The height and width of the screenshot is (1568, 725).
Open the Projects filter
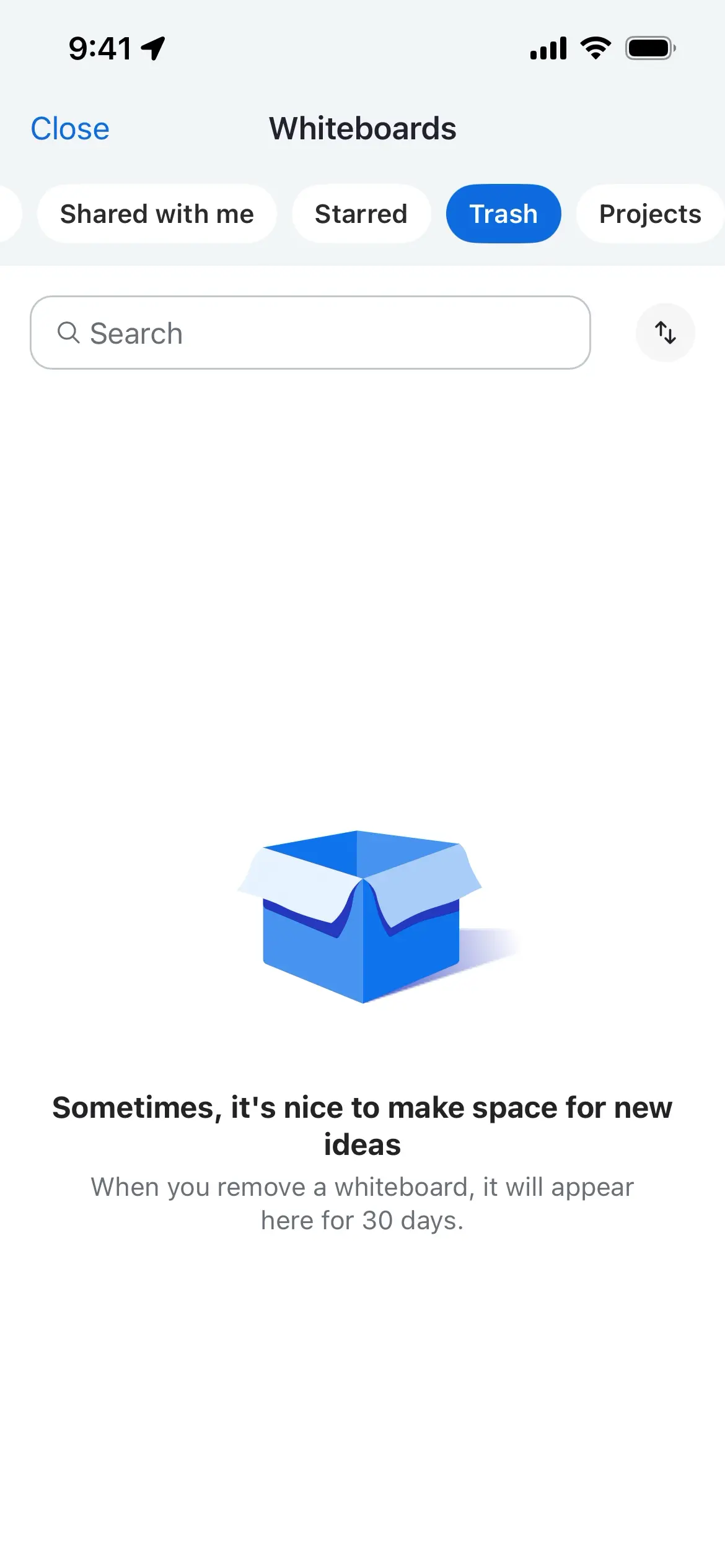click(650, 214)
